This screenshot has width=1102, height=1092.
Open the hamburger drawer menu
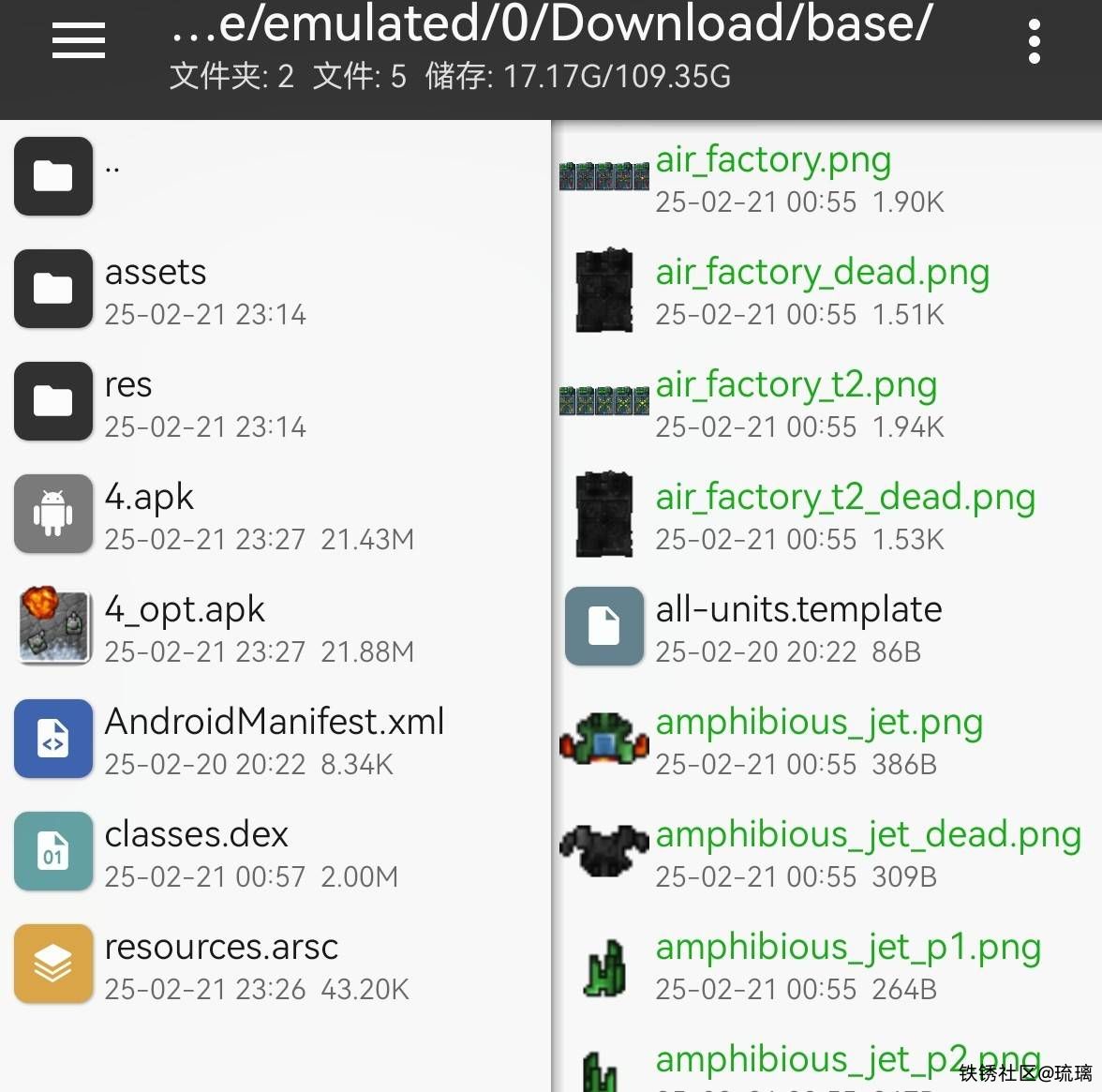[x=79, y=41]
